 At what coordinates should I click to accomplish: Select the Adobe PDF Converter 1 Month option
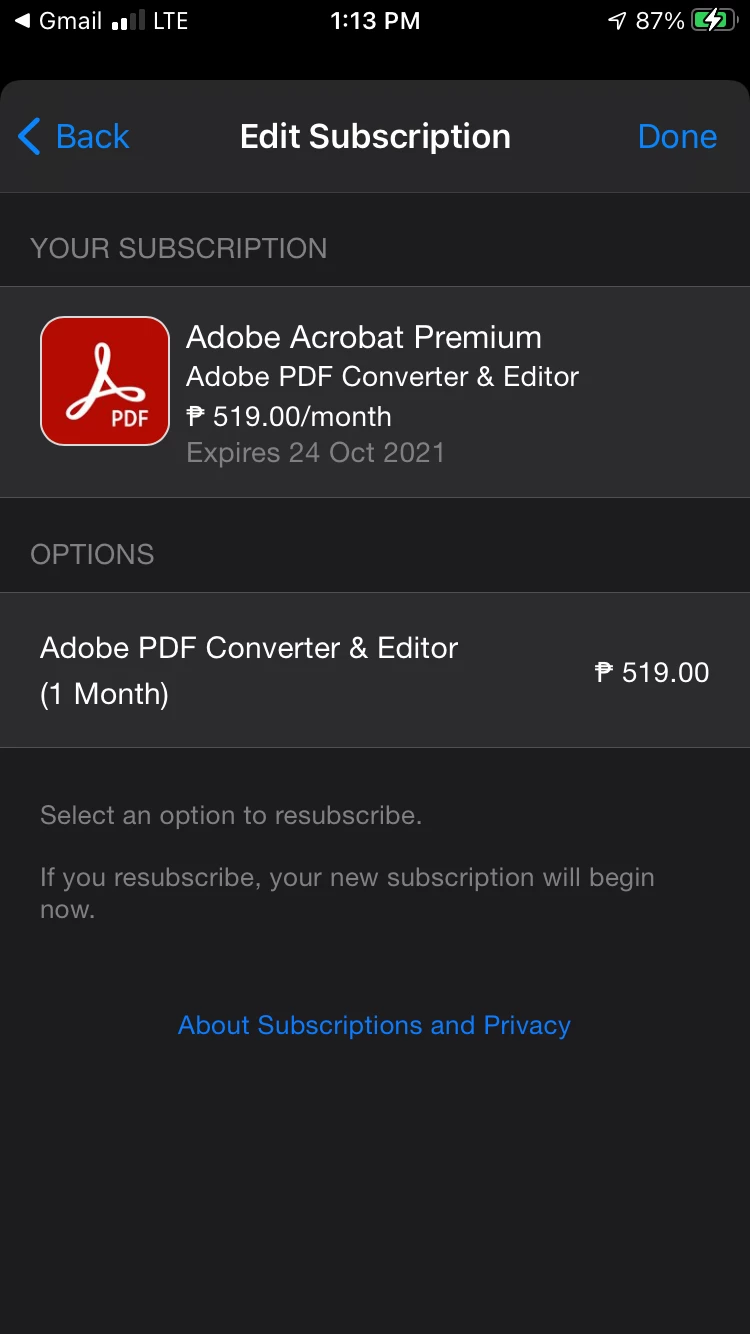point(374,671)
